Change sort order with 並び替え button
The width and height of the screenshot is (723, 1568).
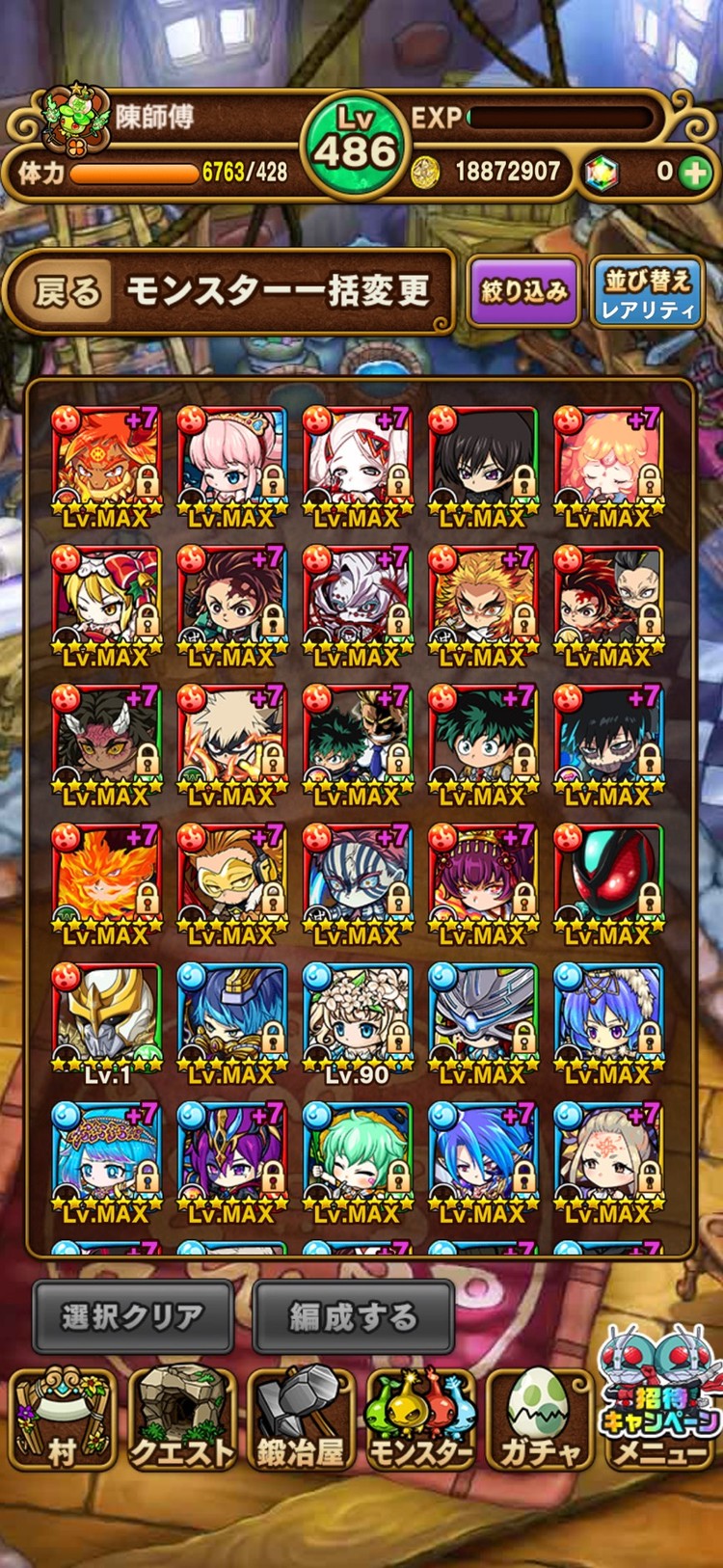647,293
